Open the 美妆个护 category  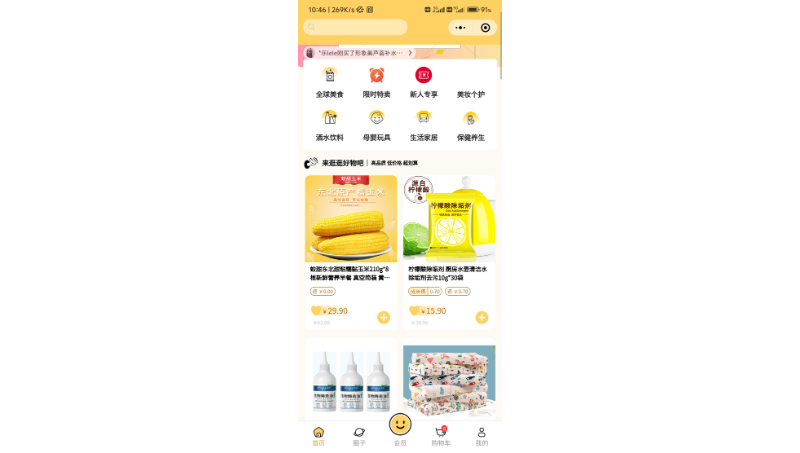point(470,82)
